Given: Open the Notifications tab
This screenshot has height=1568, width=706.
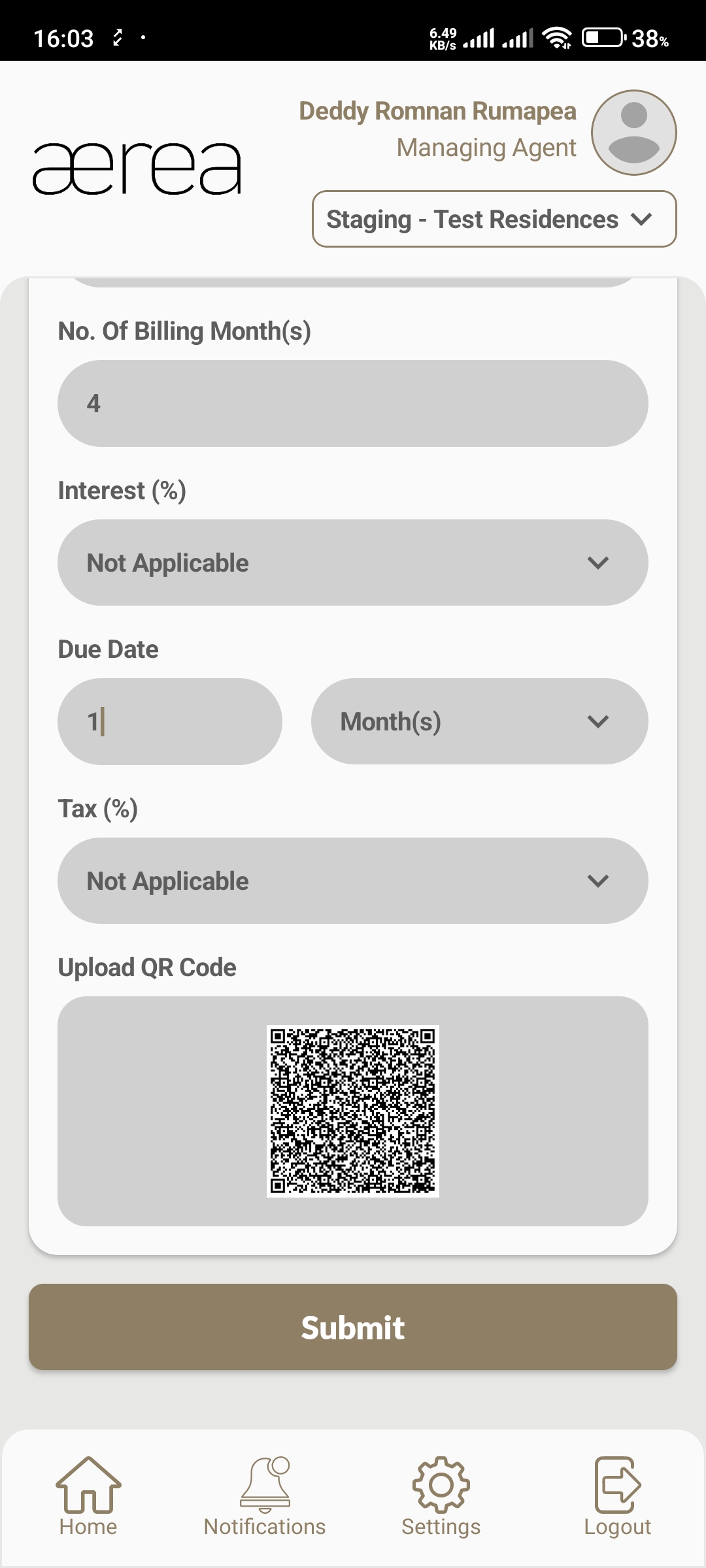Looking at the screenshot, I should (265, 1497).
